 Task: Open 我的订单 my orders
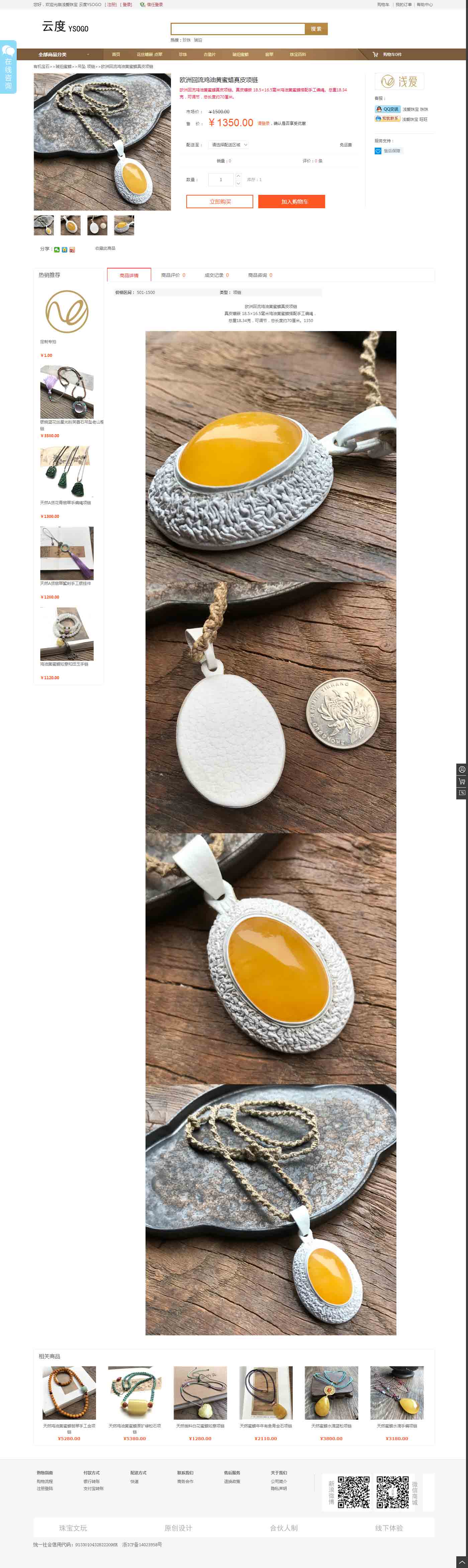click(403, 4)
